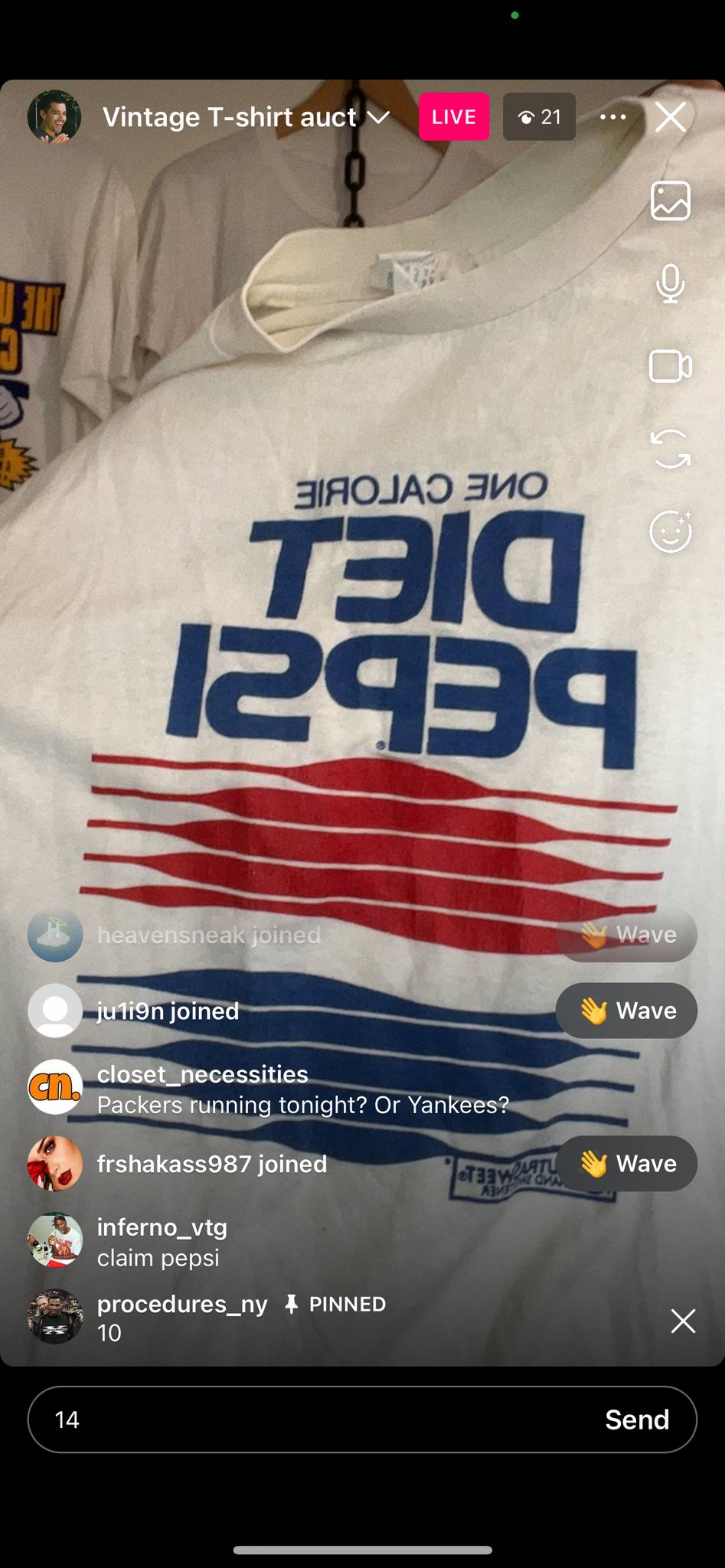Open the host profile picture
Image resolution: width=725 pixels, height=1568 pixels.
point(54,117)
